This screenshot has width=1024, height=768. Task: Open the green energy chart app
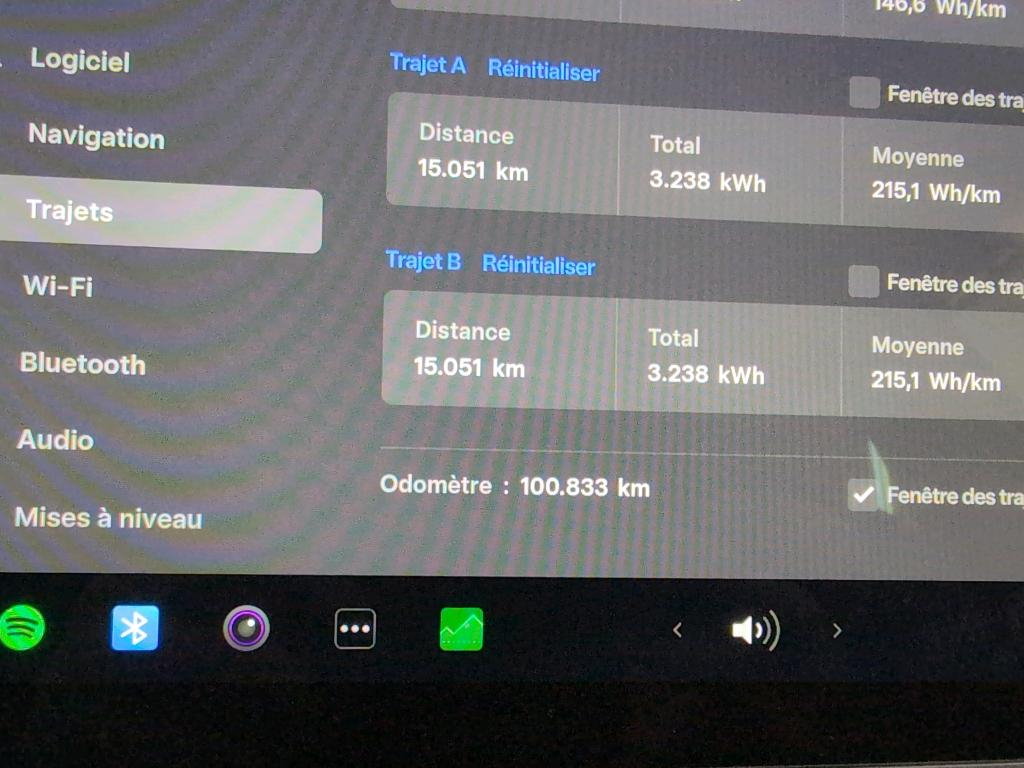(x=461, y=629)
